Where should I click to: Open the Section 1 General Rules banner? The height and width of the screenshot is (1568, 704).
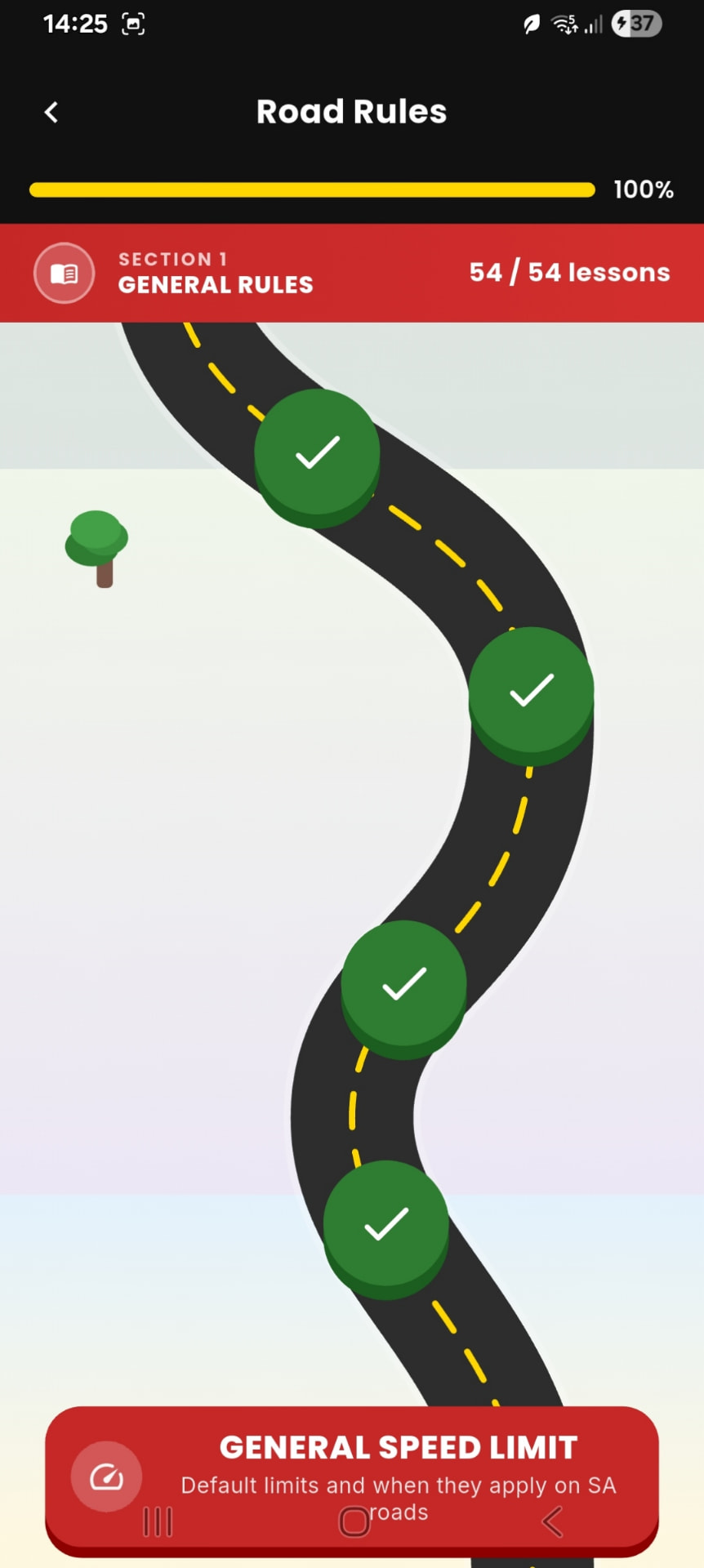click(352, 273)
